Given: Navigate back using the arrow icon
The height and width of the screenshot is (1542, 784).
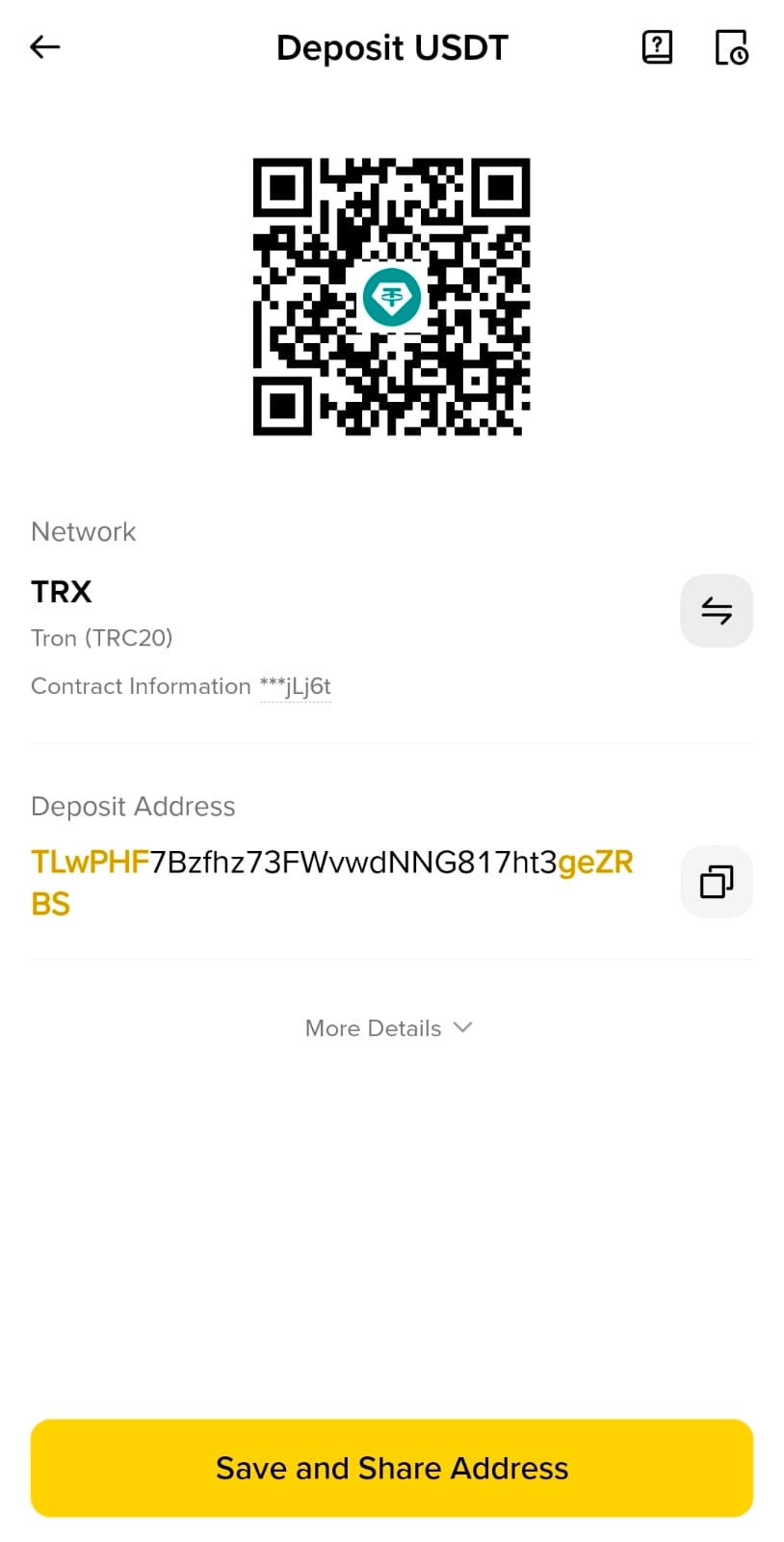Looking at the screenshot, I should [44, 46].
